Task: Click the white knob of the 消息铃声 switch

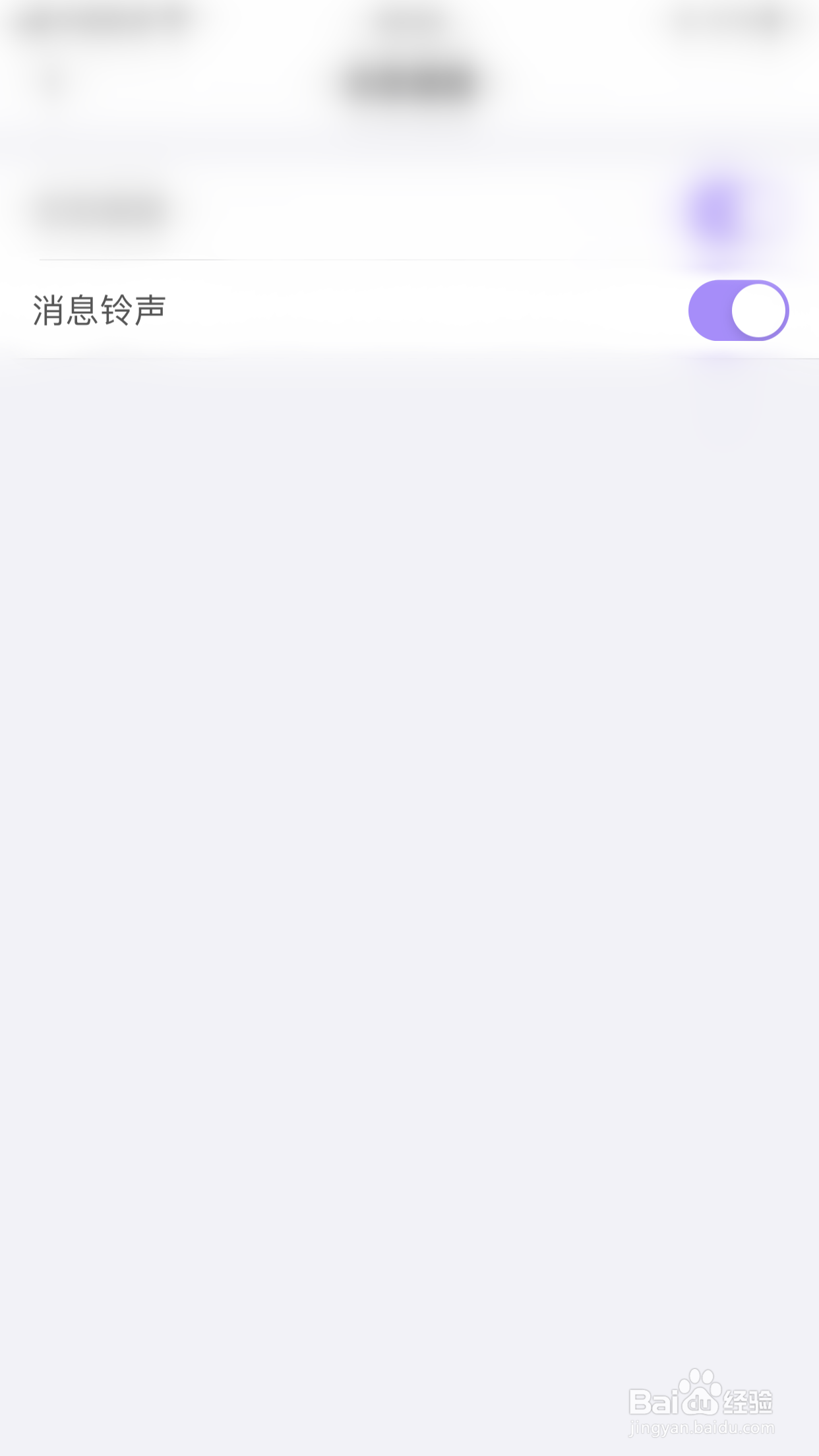Action: point(758,310)
